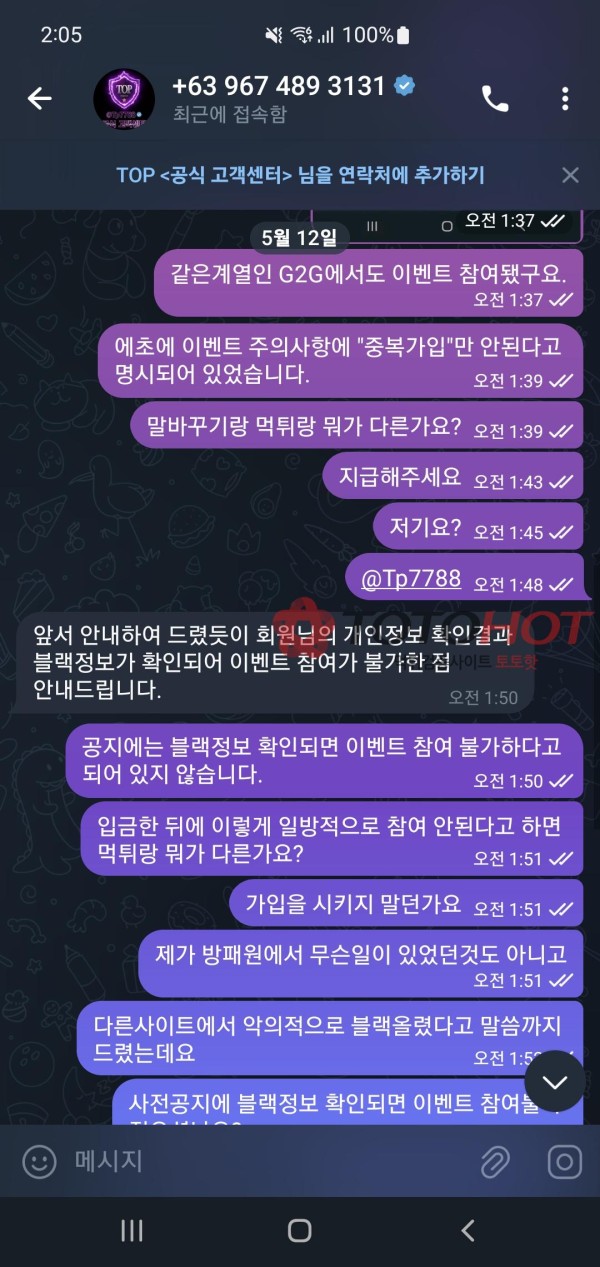Go back from the chat
Screen dimensions: 600x1267
[39, 98]
